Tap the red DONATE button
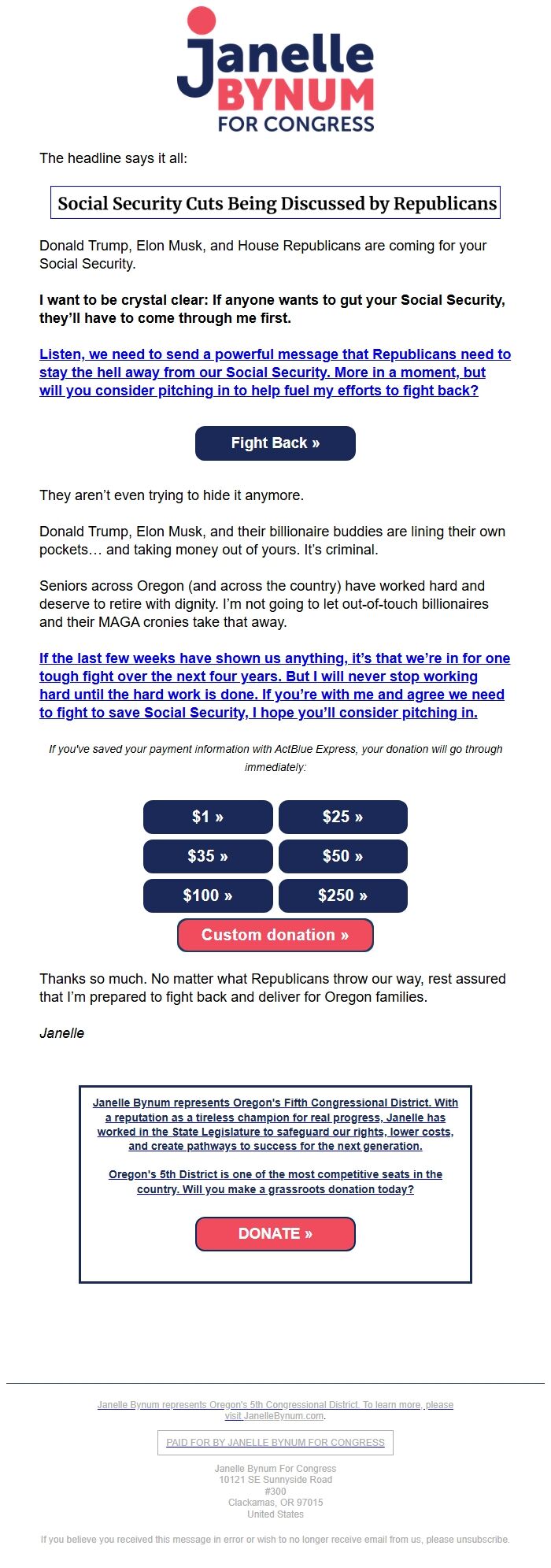The image size is (551, 1568). tap(275, 1233)
